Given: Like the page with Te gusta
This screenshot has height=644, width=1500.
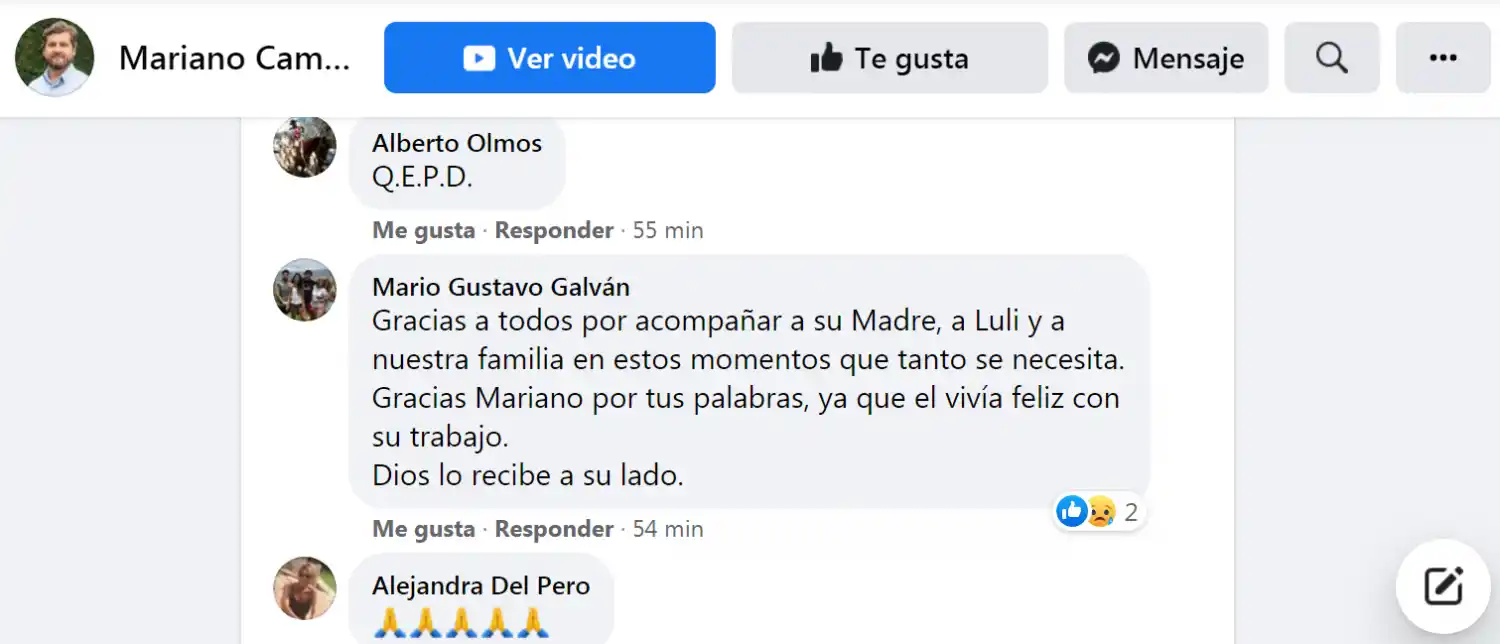Looking at the screenshot, I should click(889, 58).
